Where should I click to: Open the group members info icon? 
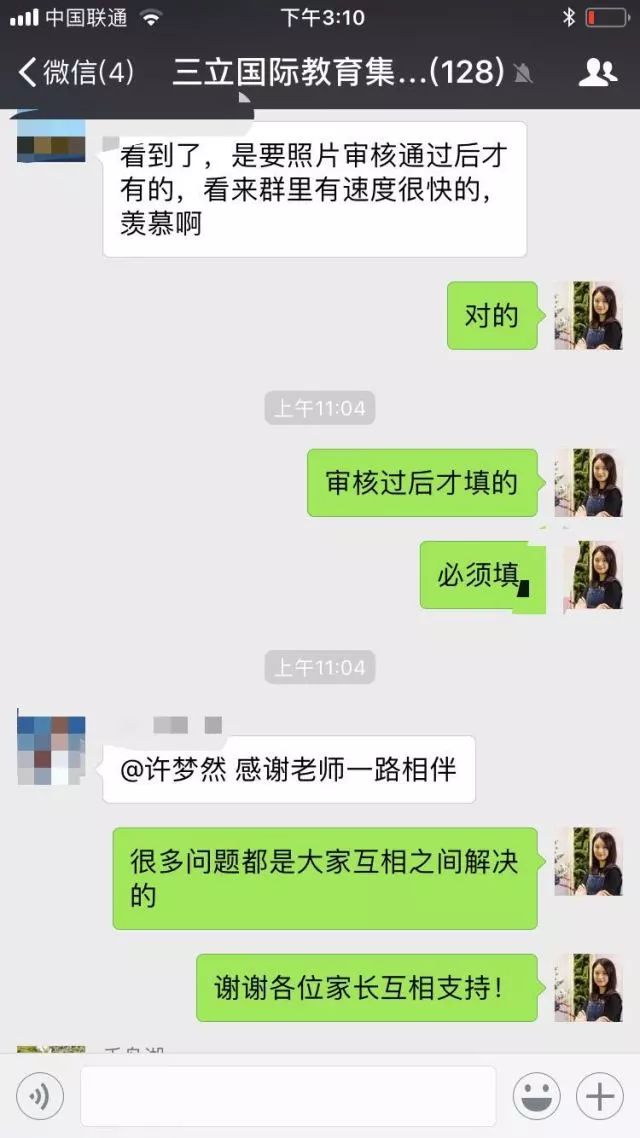pos(597,72)
